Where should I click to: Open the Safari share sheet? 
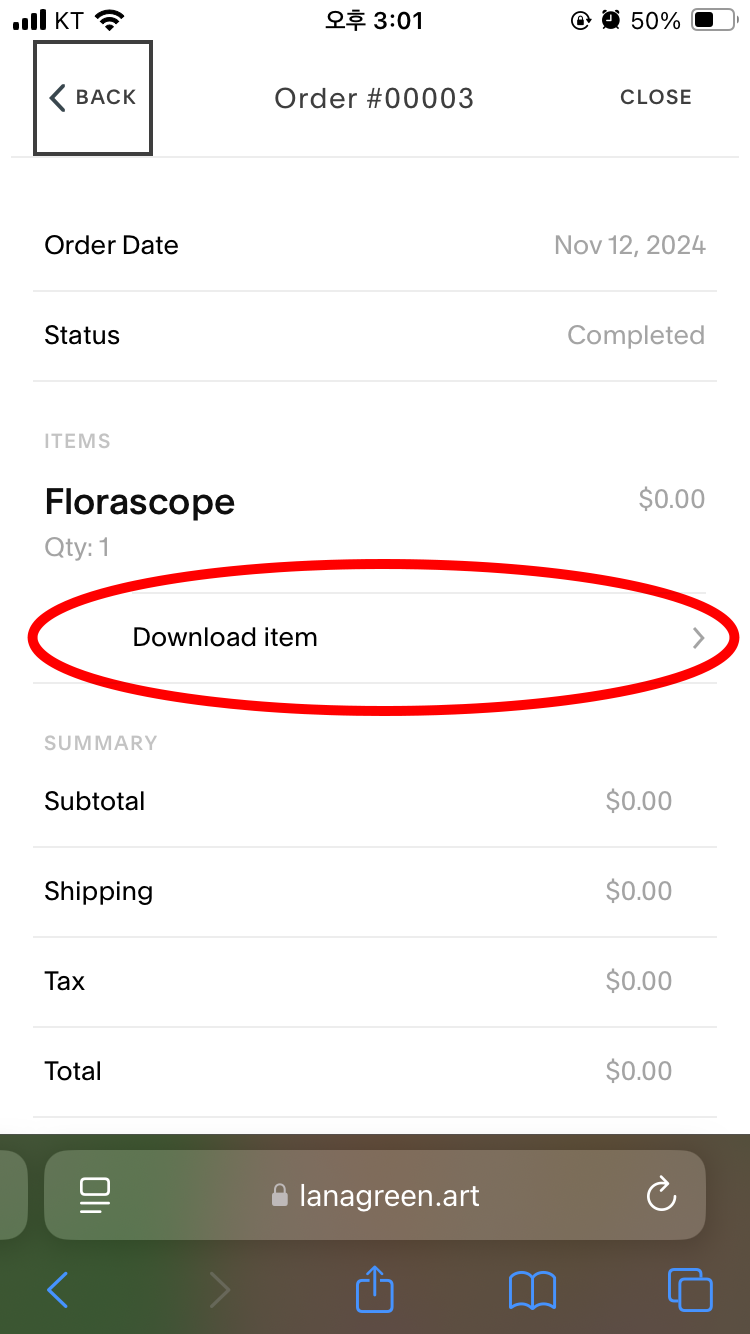pyautogui.click(x=375, y=1288)
